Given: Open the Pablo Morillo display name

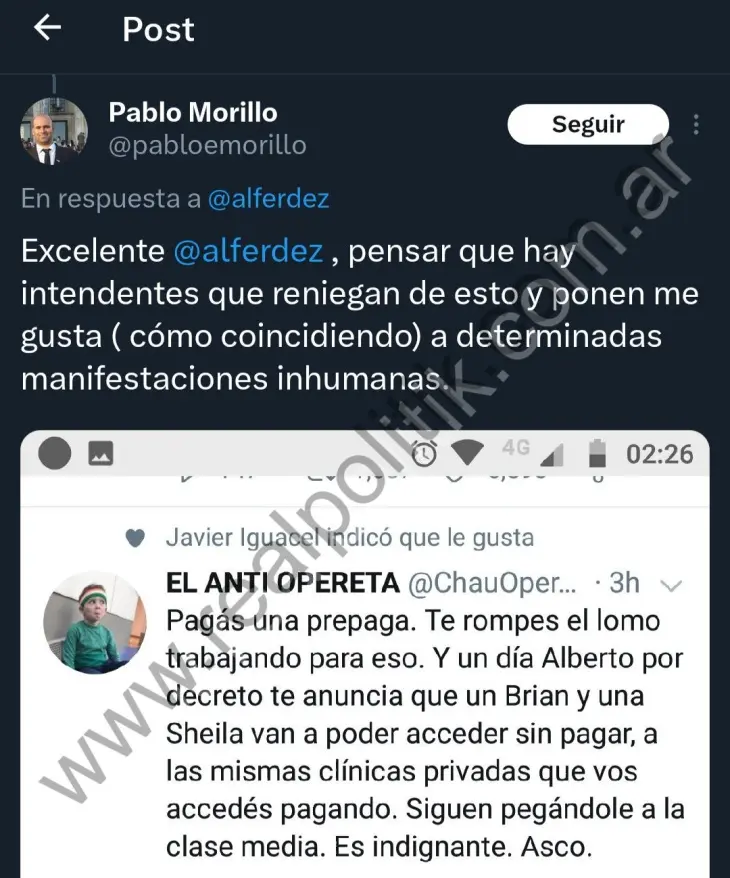Looking at the screenshot, I should click(x=192, y=112).
